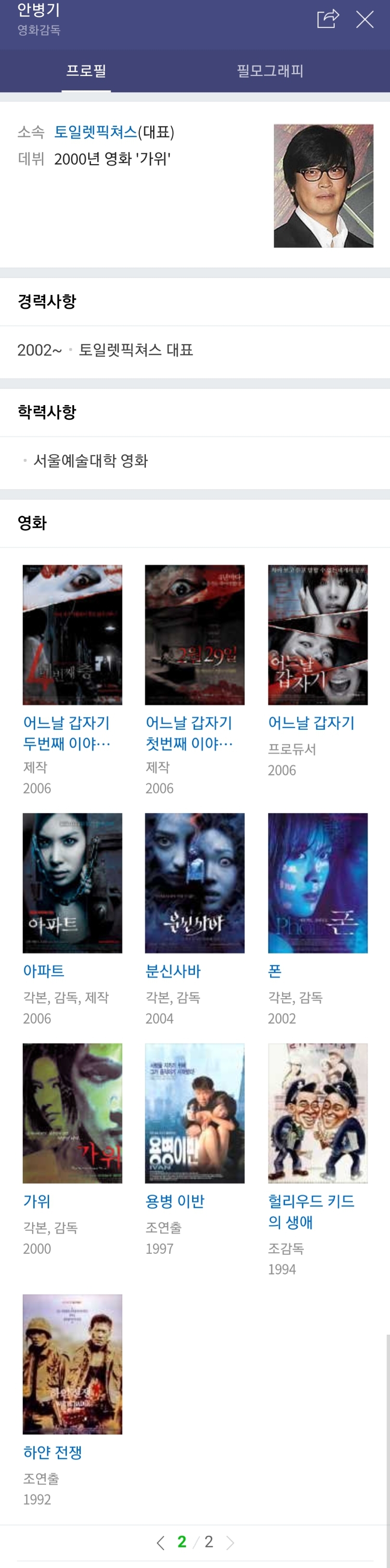Screen dimensions: 390x1568
Task: Switch to the 필모그래피 tab
Action: [x=270, y=71]
